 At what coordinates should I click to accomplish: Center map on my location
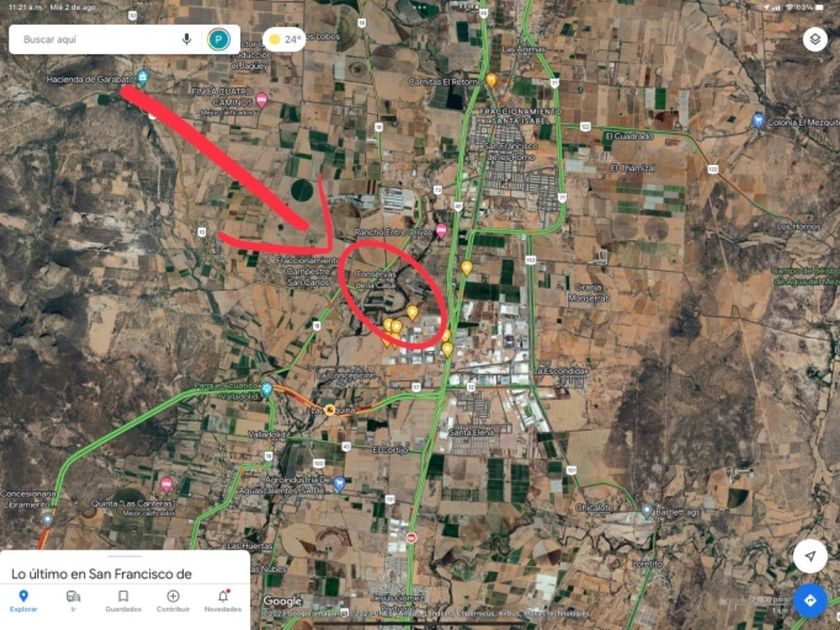(x=810, y=556)
